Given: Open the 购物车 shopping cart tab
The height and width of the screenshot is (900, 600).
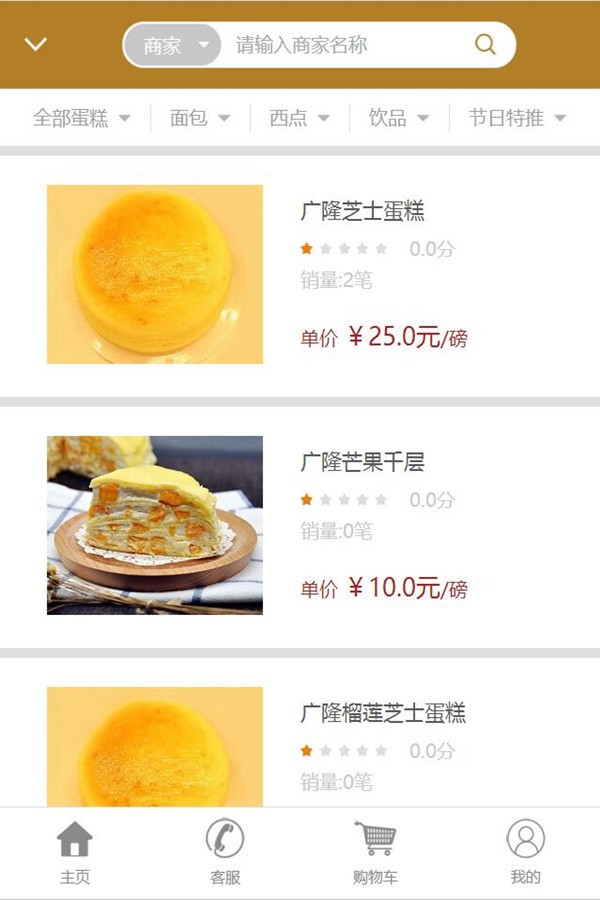Looking at the screenshot, I should [375, 853].
